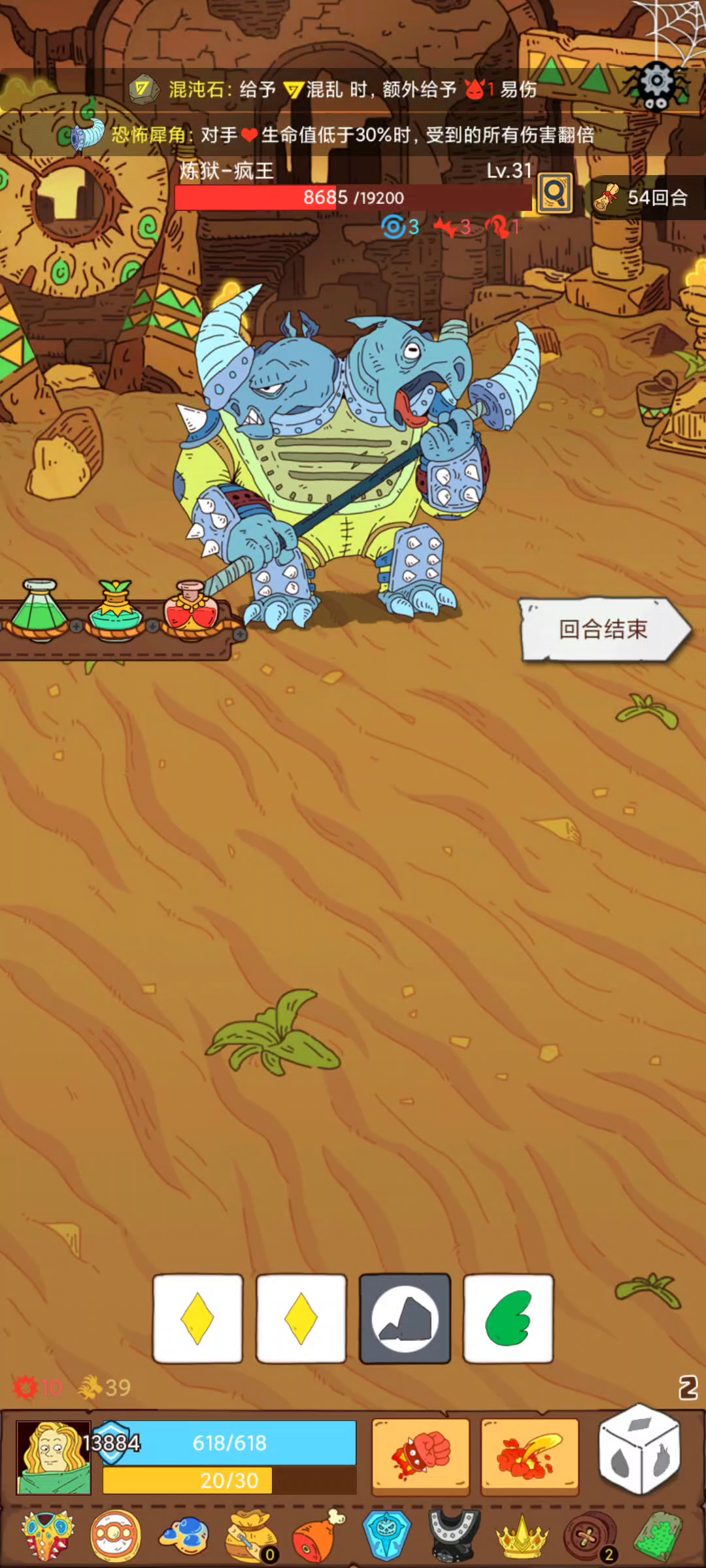This screenshot has width=706, height=1568.
Task: Open the 54回合 round scroll
Action: click(643, 198)
